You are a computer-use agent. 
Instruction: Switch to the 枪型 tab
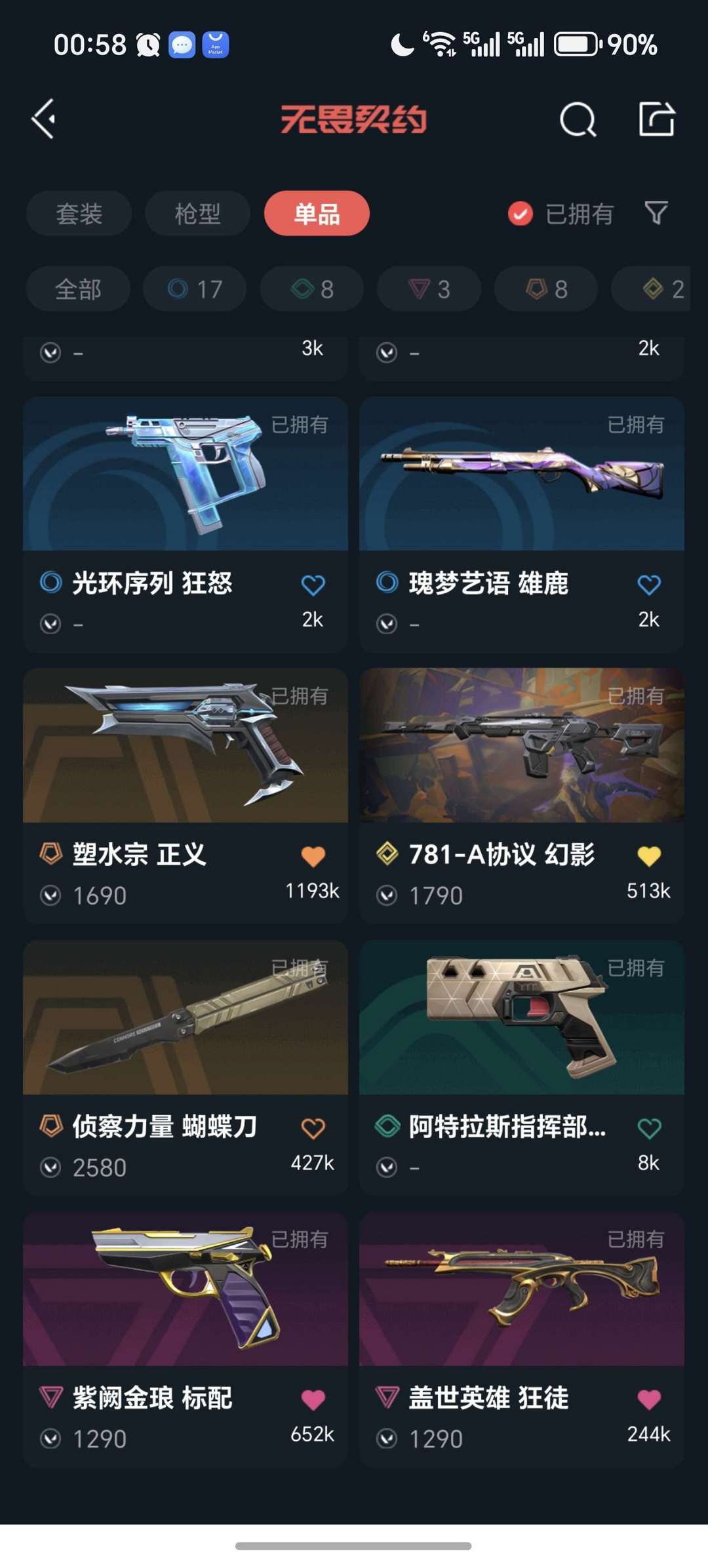(x=197, y=214)
